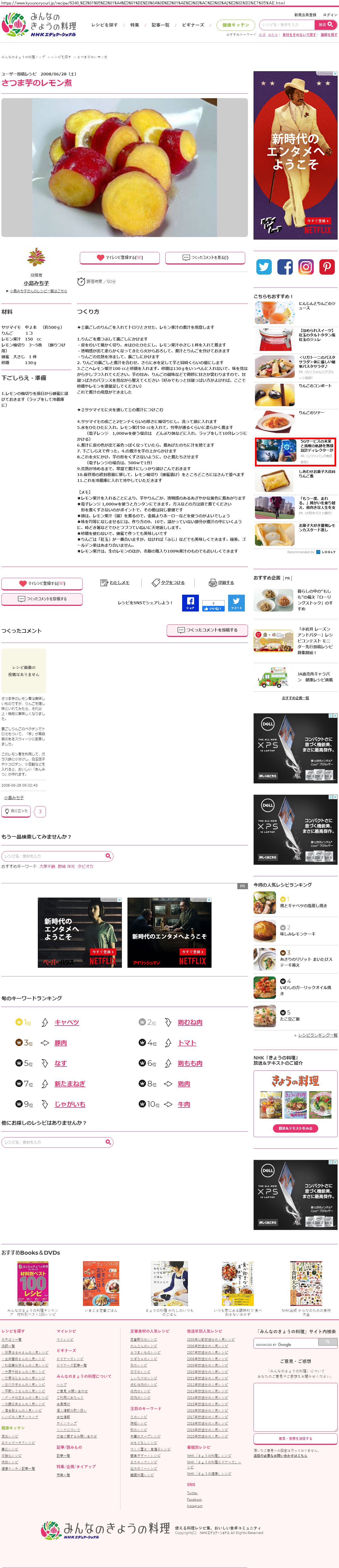
Task: Share recipe via Facebook シェア button
Action: (190, 603)
